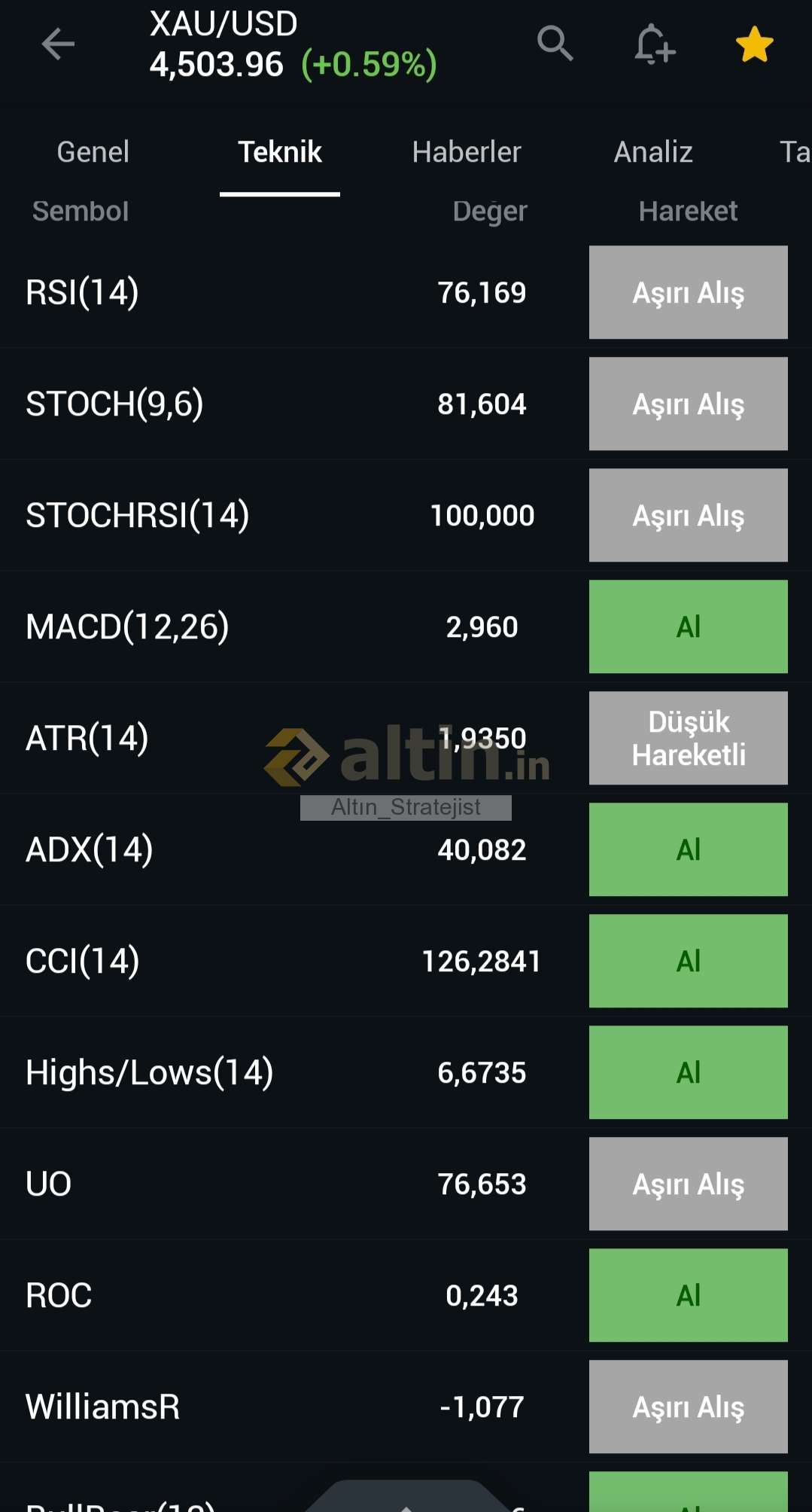
Task: Open the search icon
Action: (555, 44)
